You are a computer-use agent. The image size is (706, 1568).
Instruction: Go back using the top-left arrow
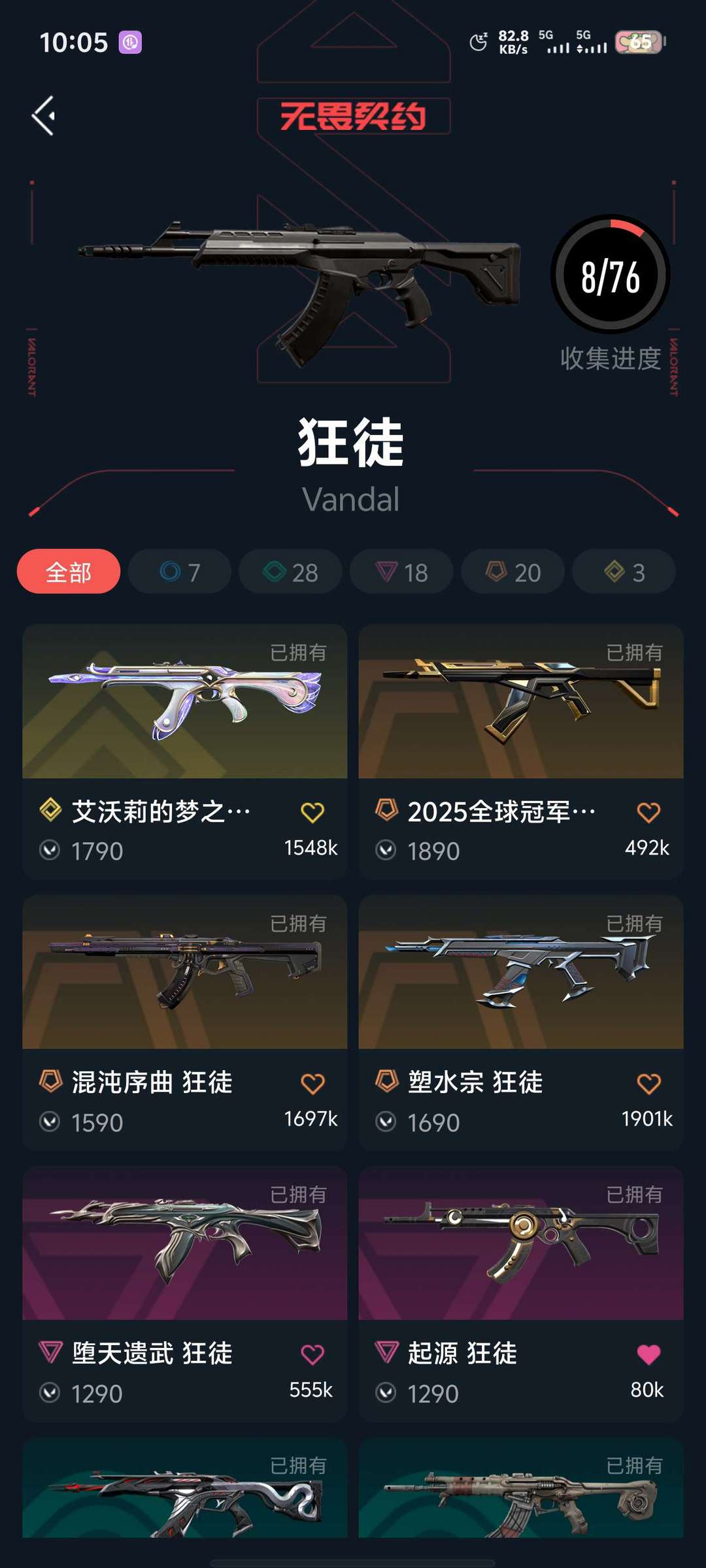(44, 116)
